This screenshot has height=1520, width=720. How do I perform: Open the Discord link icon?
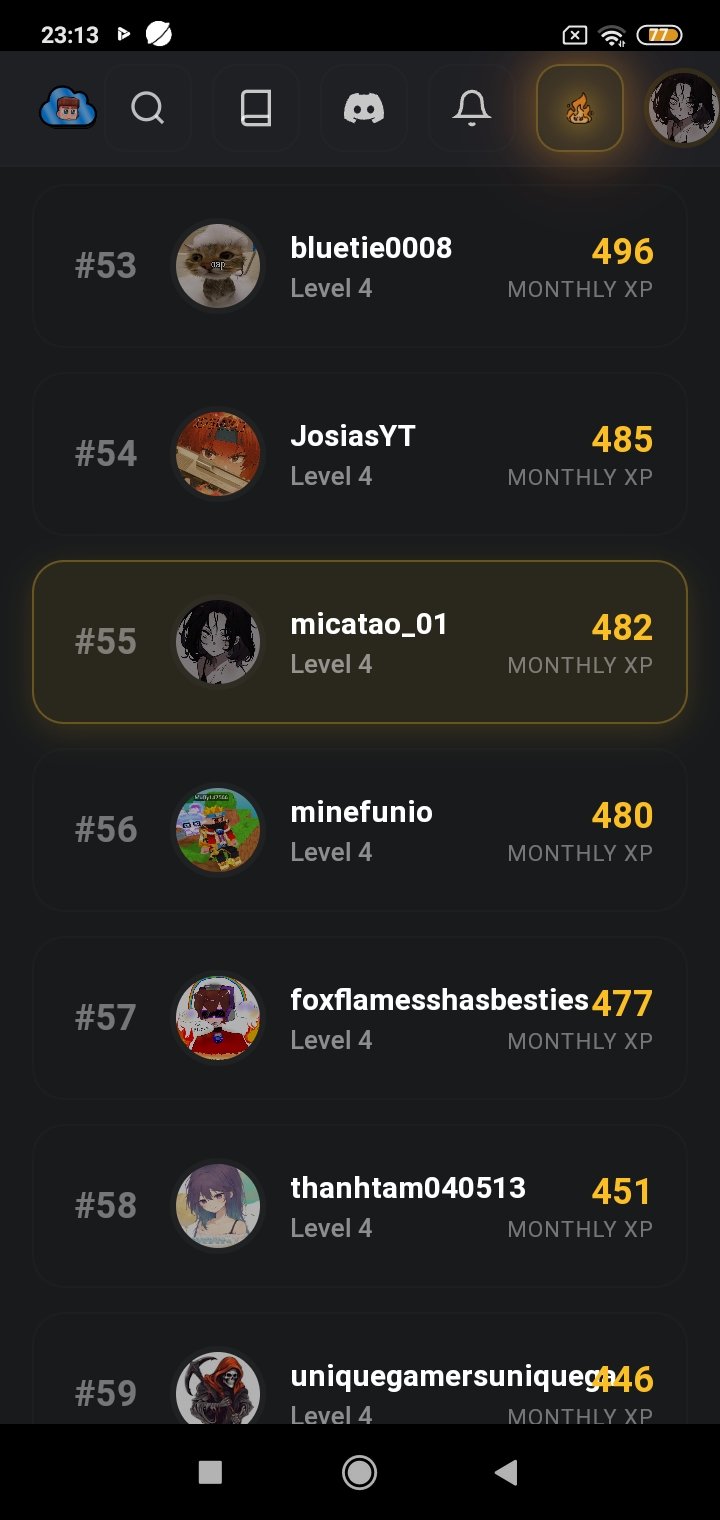click(364, 108)
